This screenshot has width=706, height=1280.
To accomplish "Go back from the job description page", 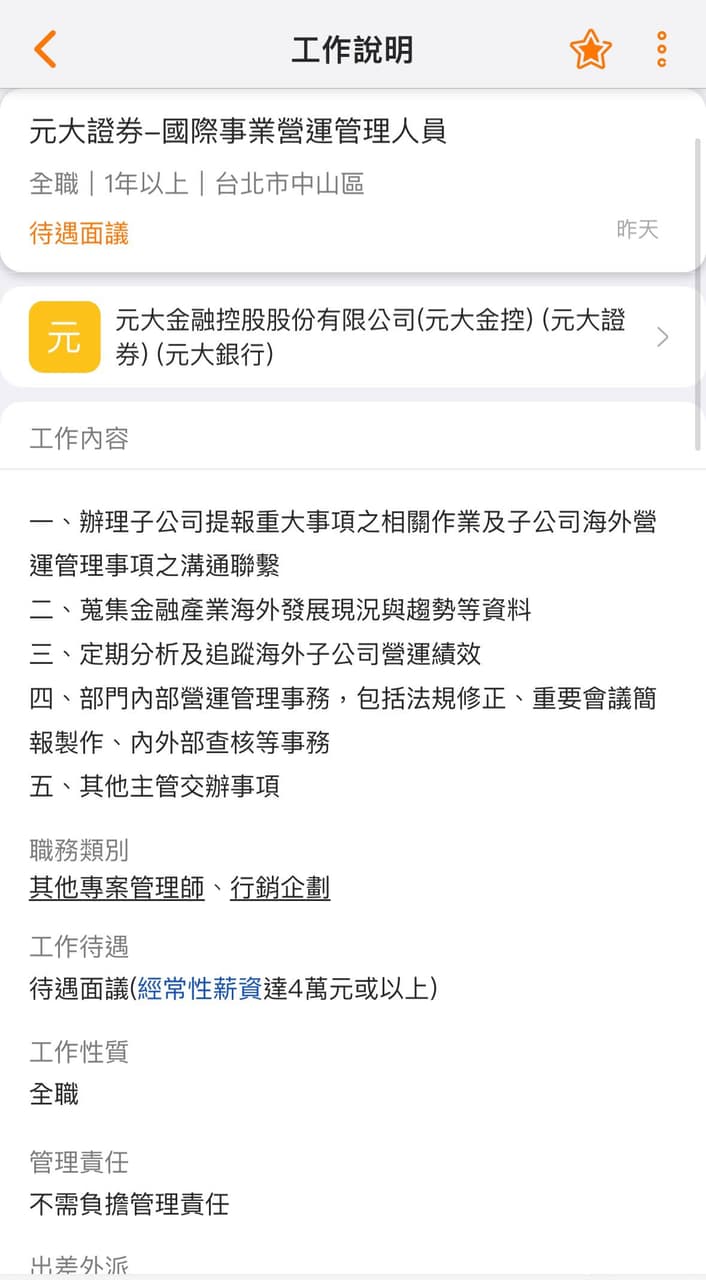I will [45, 49].
